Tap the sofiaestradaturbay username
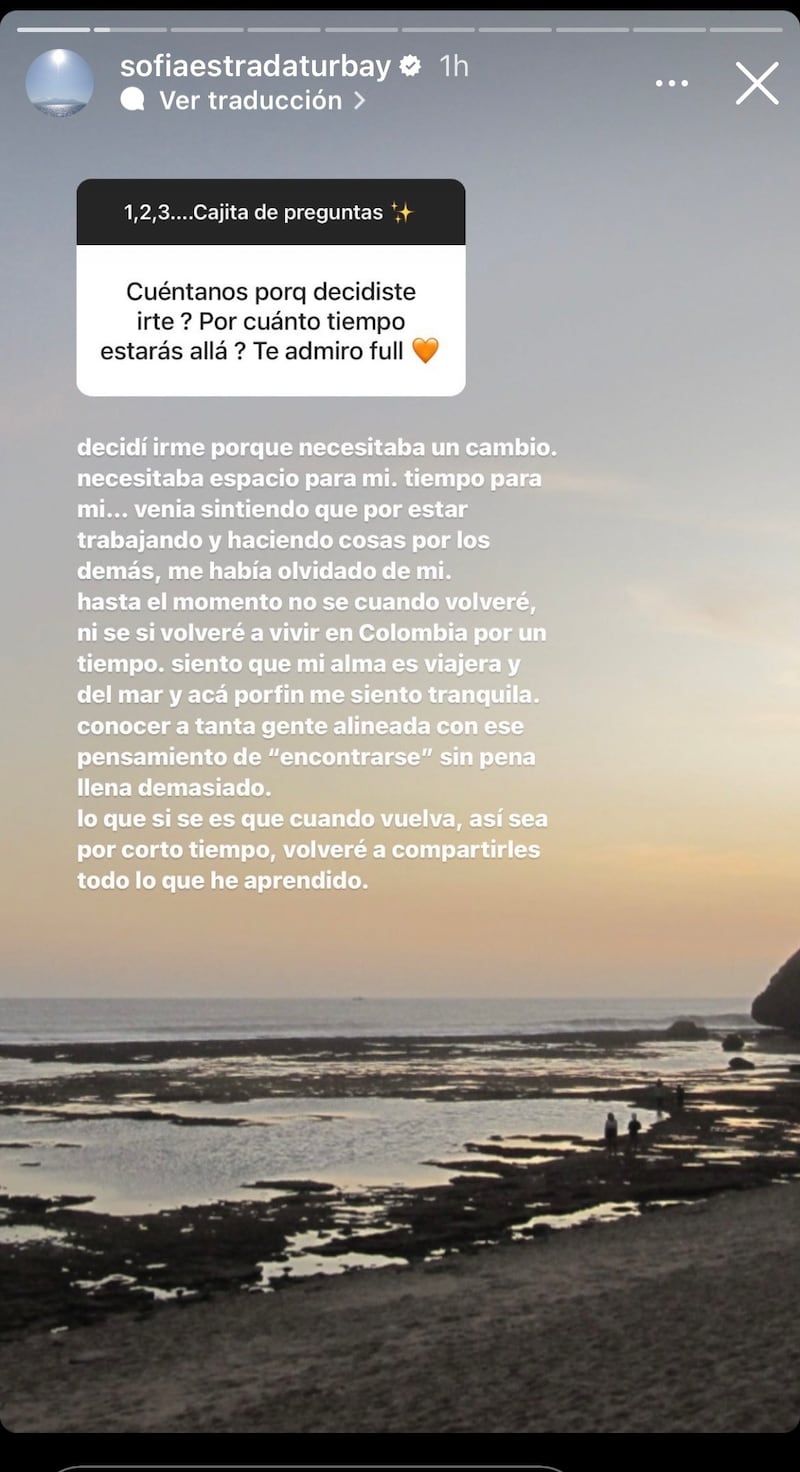800x1472 pixels. coord(255,66)
